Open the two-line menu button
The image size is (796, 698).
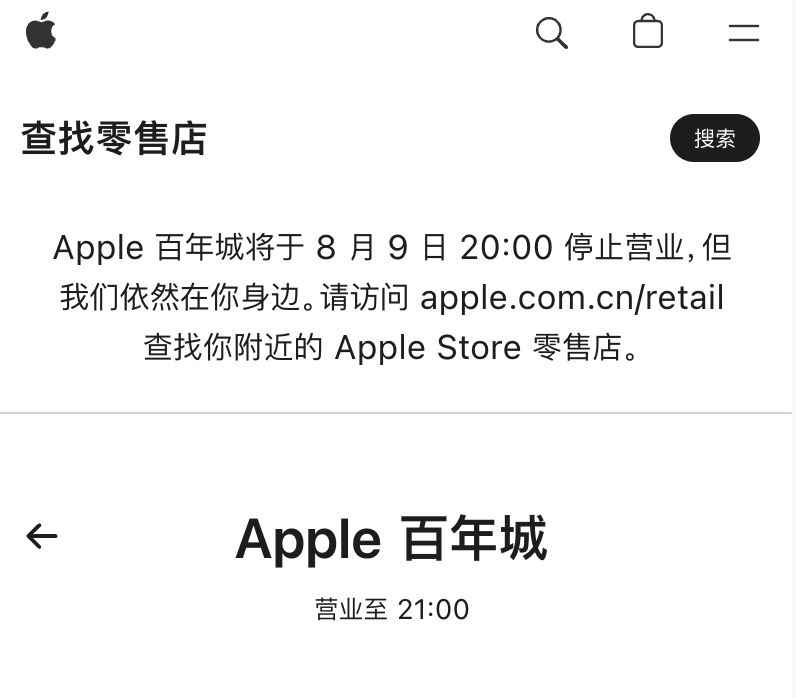tap(743, 33)
